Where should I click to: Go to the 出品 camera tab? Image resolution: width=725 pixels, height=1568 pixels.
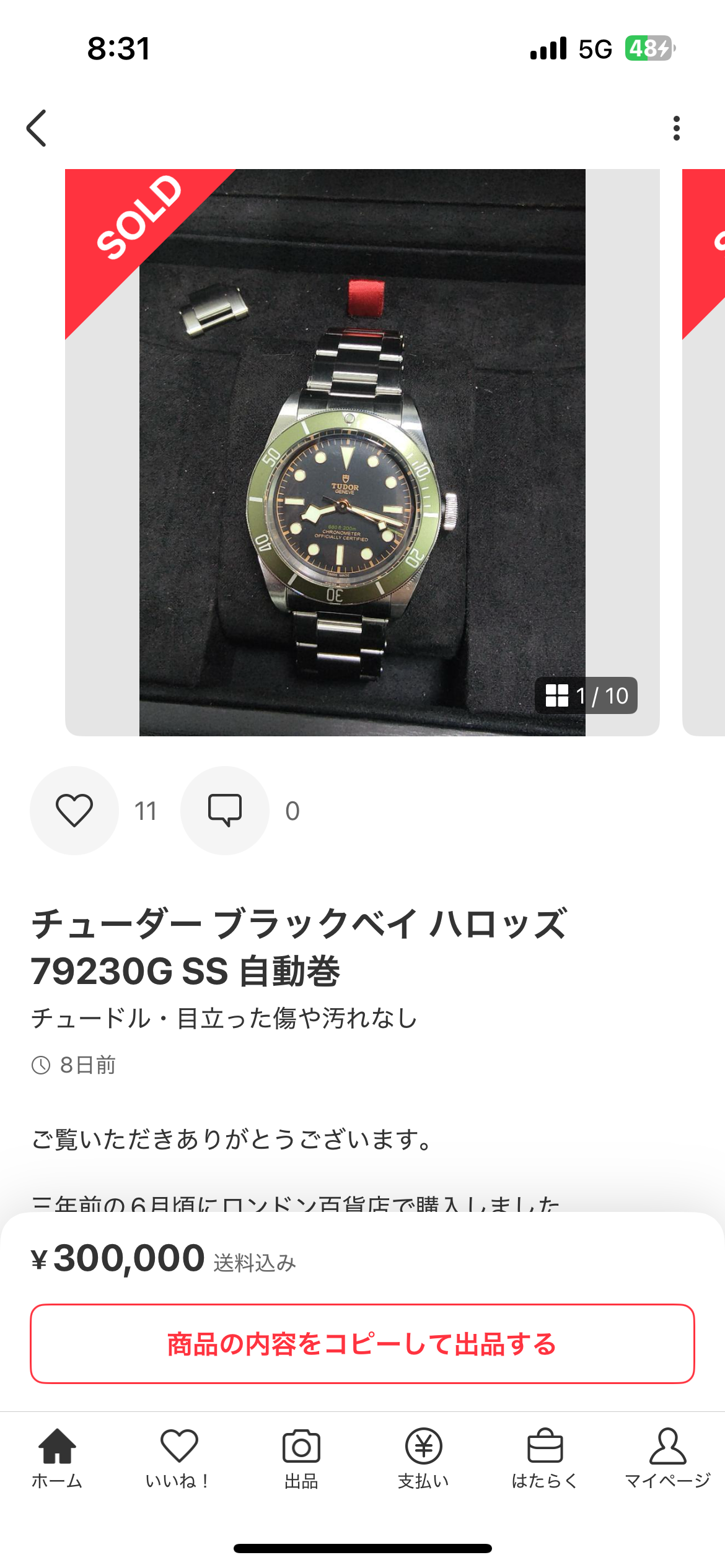pyautogui.click(x=301, y=1458)
